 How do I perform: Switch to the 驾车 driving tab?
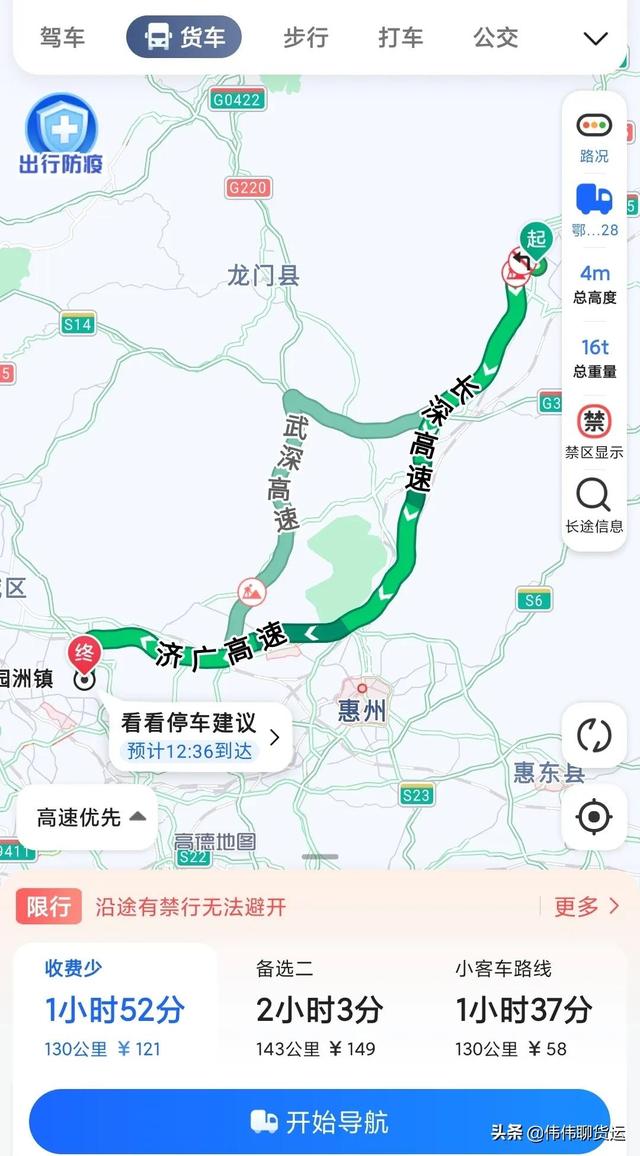point(62,38)
